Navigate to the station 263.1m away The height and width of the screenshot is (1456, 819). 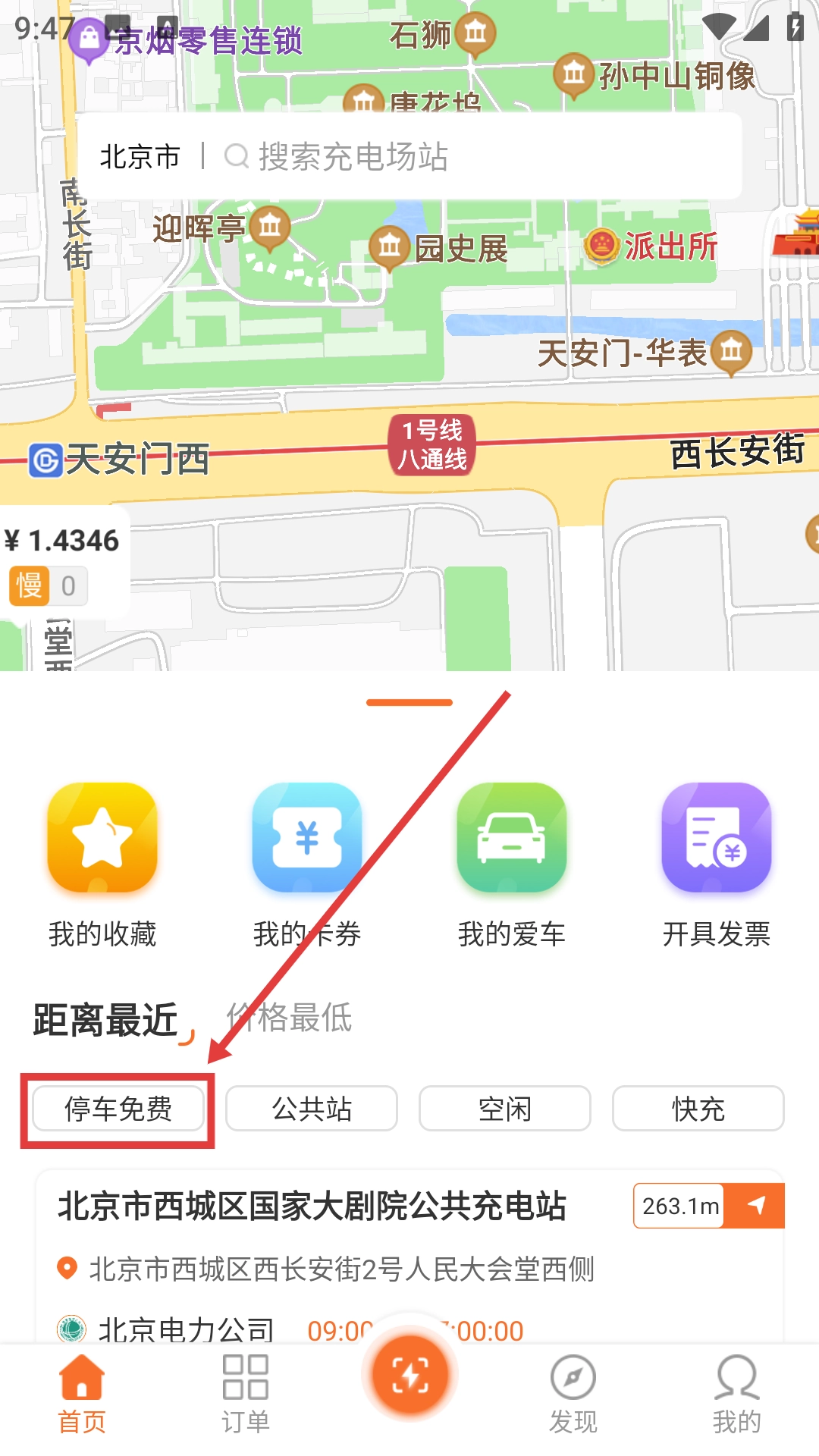pyautogui.click(x=755, y=1206)
